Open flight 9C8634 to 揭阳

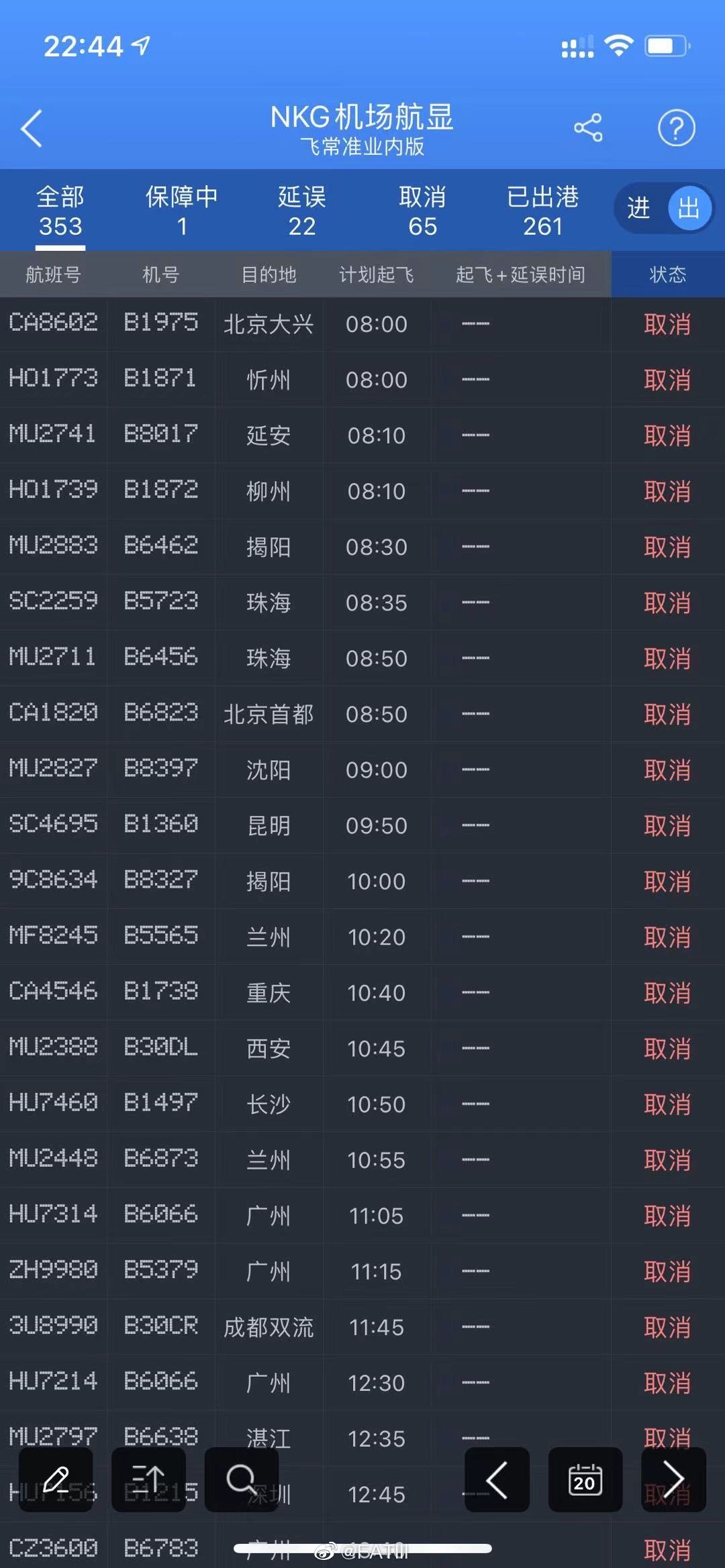point(362,881)
